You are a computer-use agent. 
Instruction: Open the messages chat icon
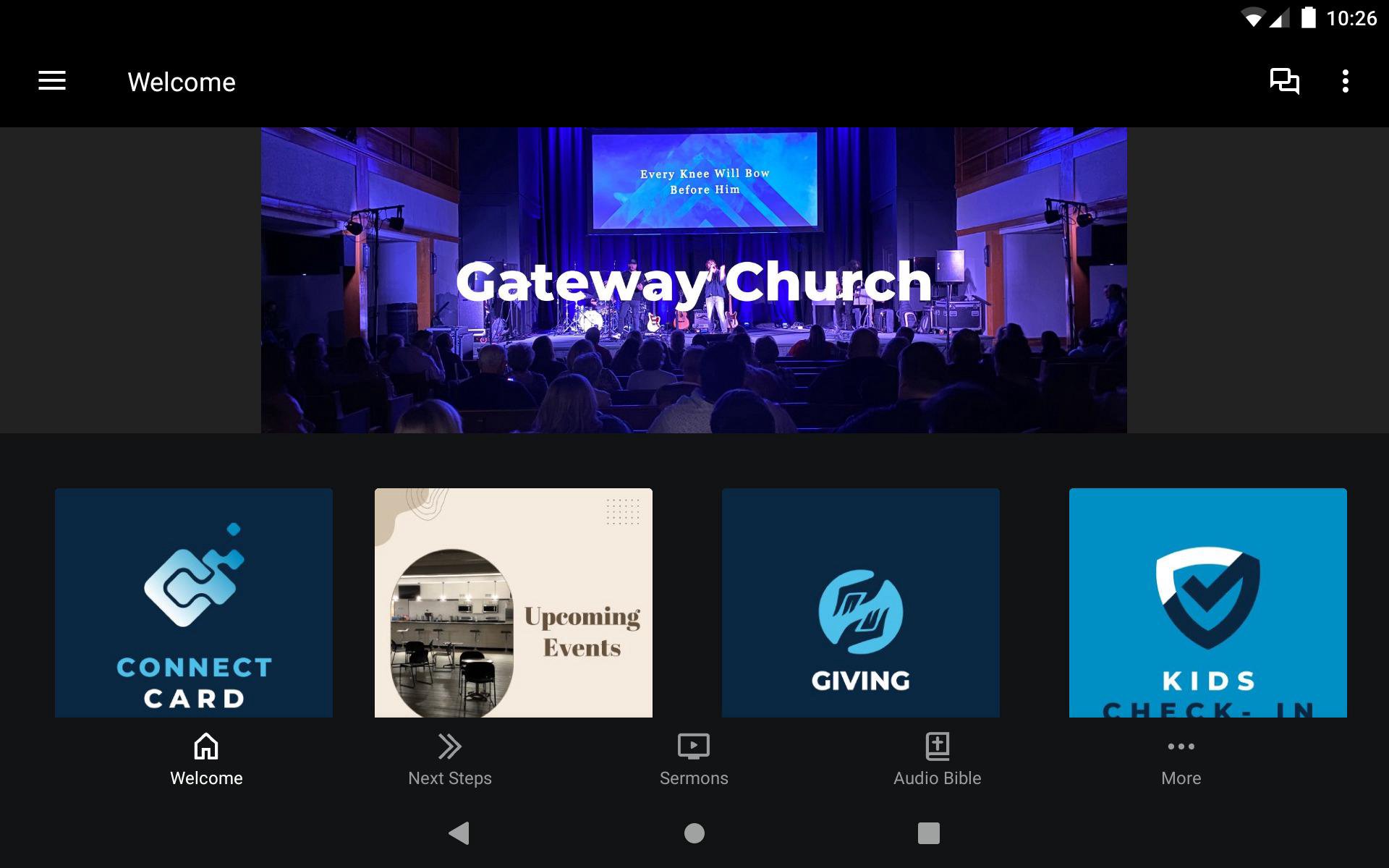point(1284,81)
